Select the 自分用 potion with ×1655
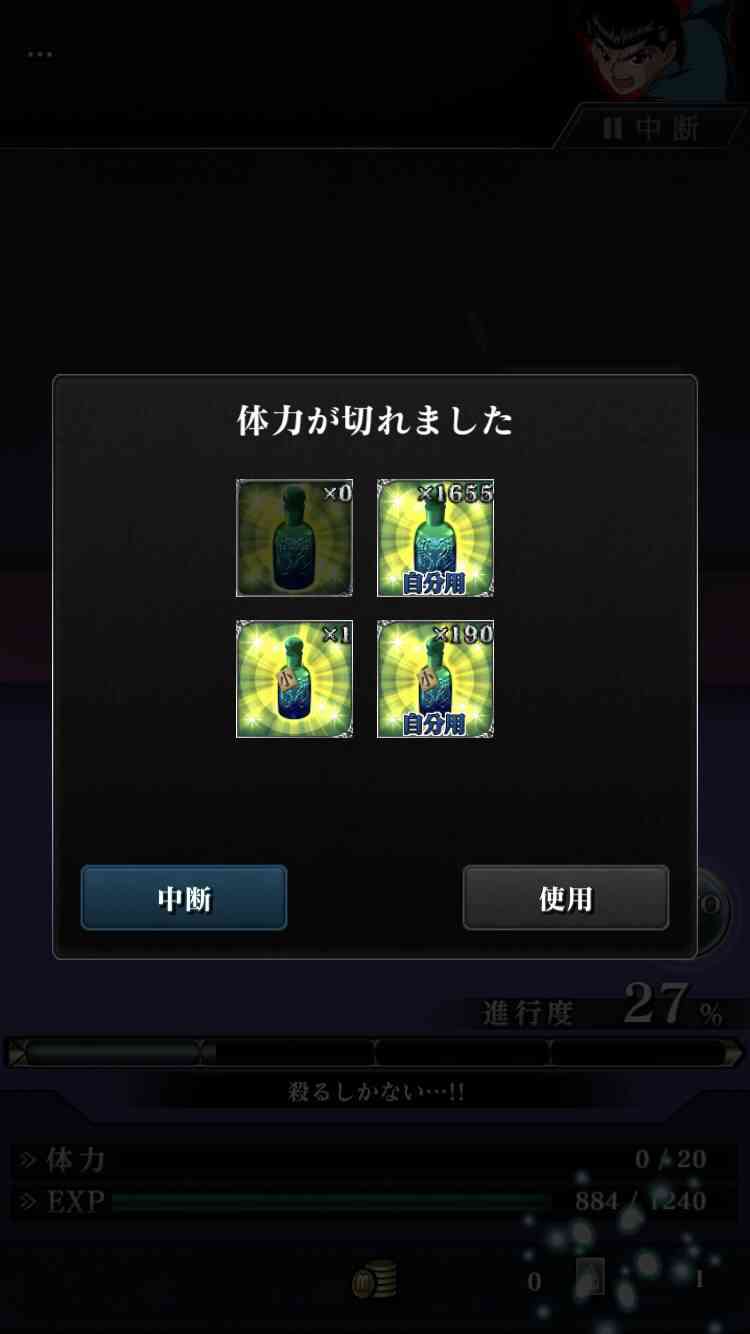Screen dimensions: 750x1334 click(x=435, y=538)
